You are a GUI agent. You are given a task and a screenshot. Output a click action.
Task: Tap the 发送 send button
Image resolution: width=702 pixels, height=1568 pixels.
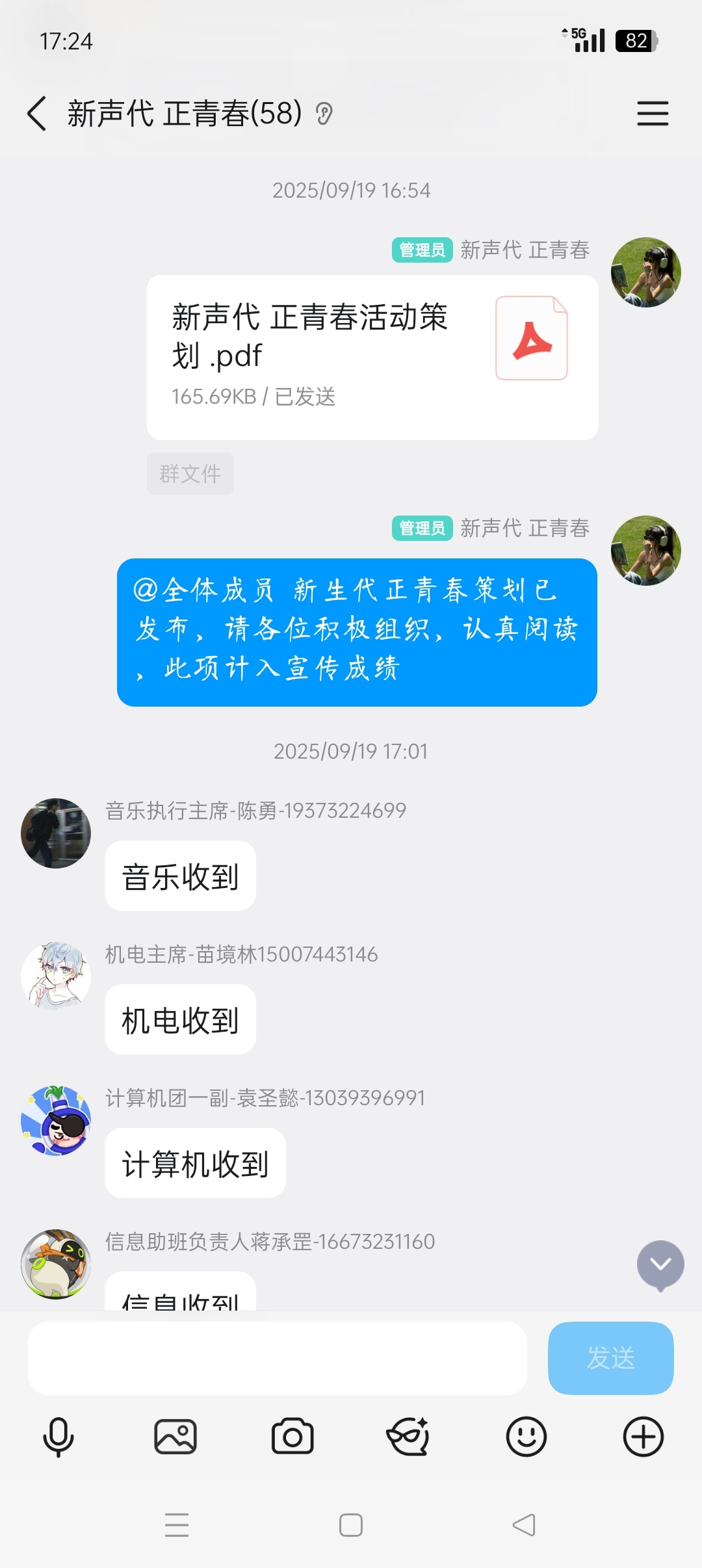point(610,1358)
